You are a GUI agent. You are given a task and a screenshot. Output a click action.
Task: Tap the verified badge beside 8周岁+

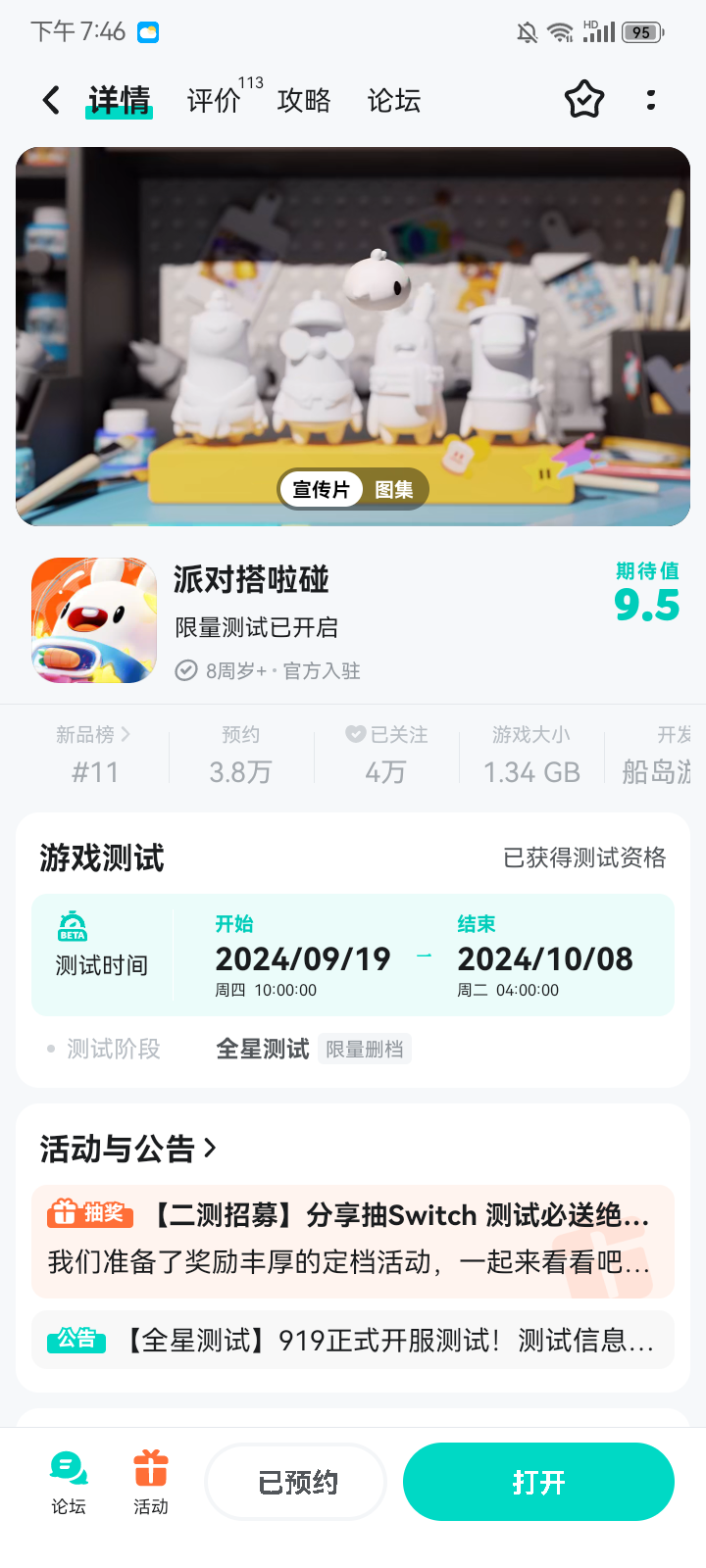point(186,672)
